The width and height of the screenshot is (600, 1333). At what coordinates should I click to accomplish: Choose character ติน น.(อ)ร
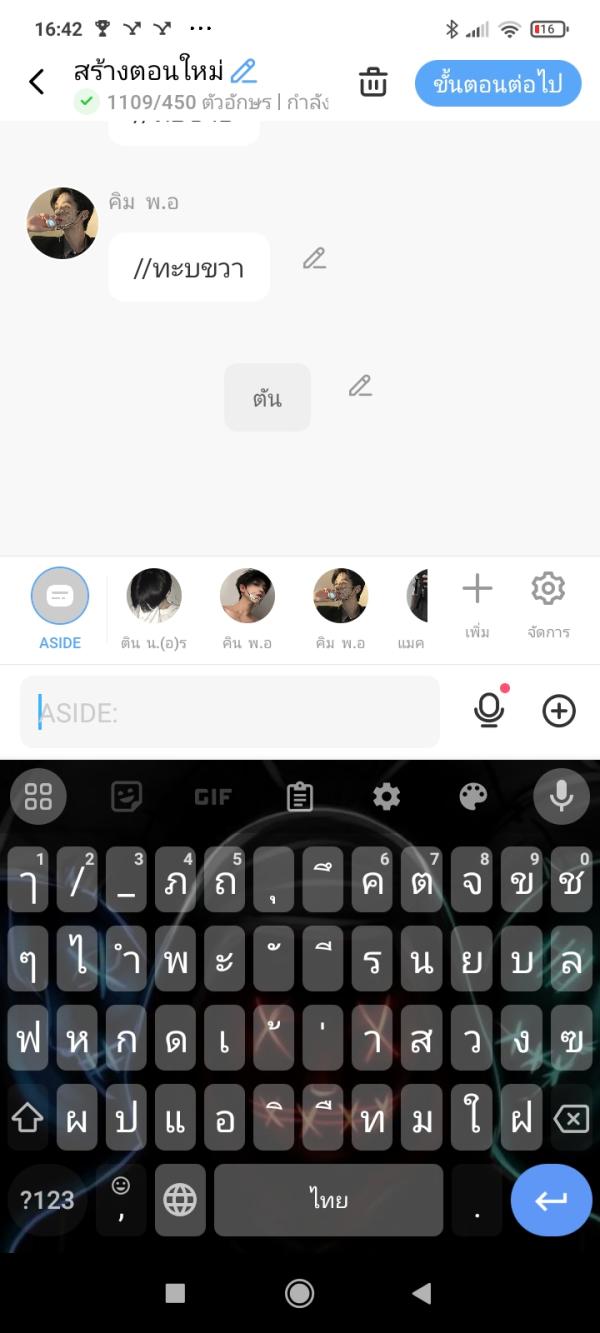point(154,597)
